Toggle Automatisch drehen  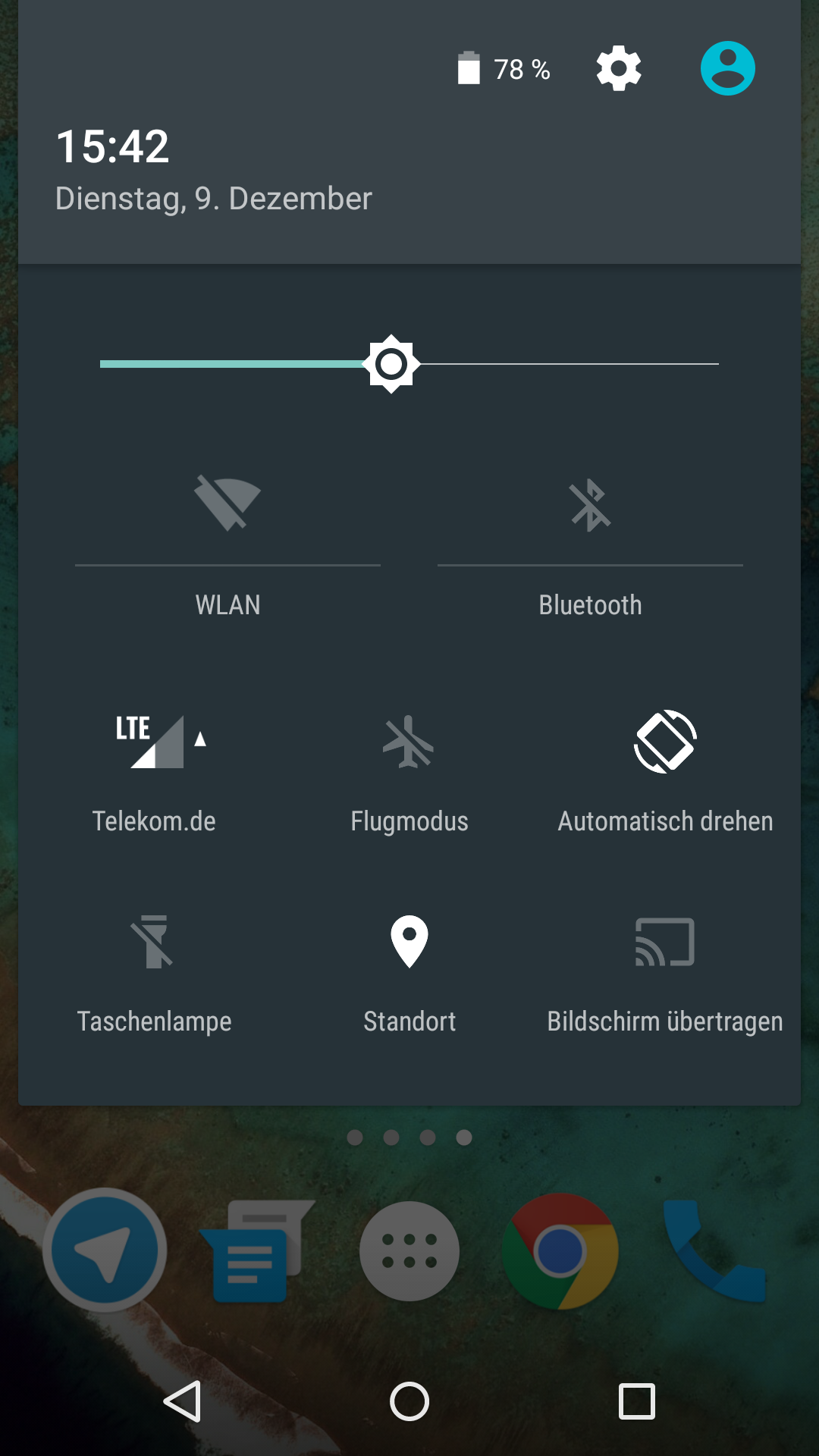tap(665, 773)
